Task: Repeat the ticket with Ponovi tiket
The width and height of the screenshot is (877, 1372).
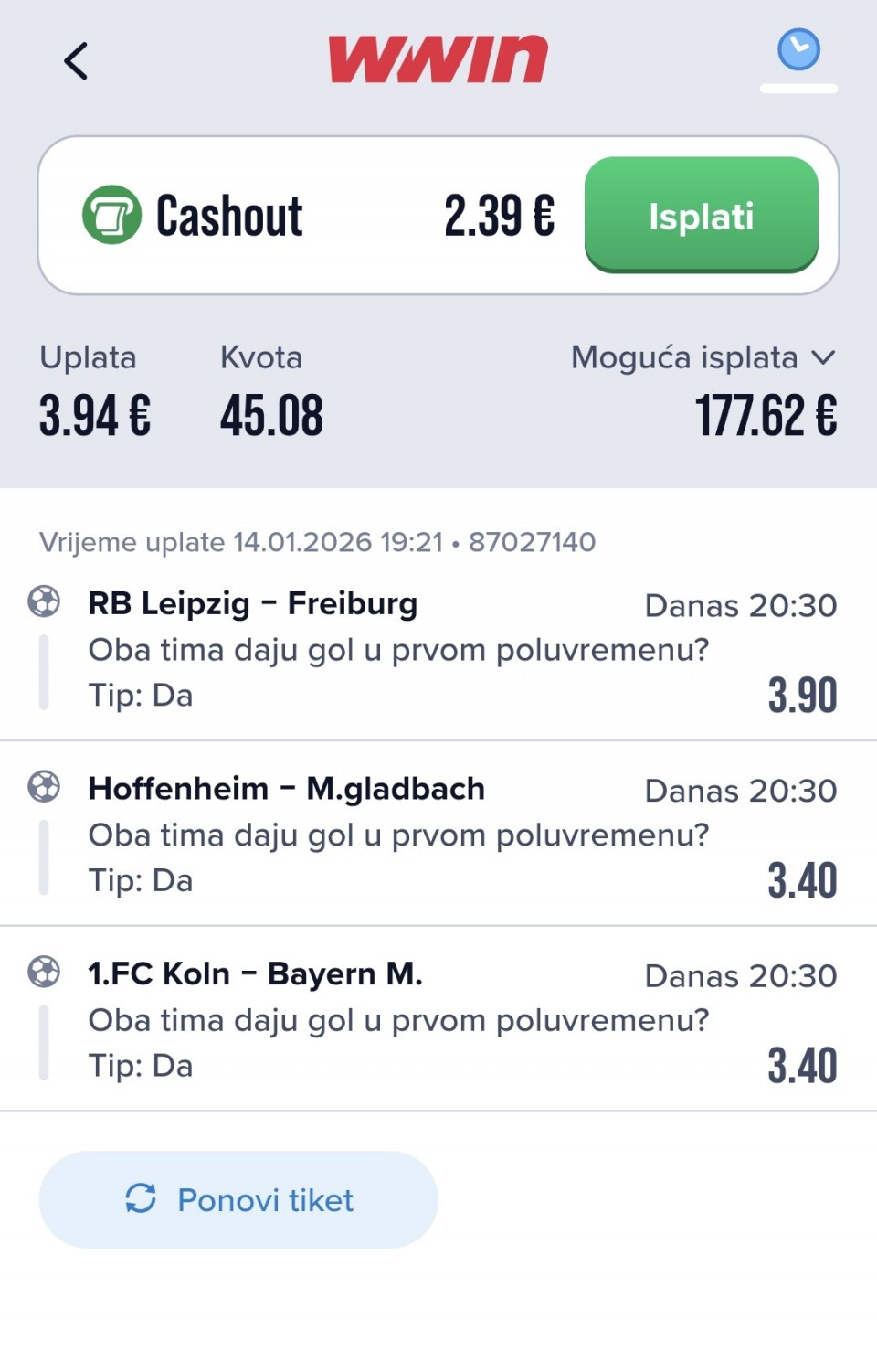Action: [238, 1199]
